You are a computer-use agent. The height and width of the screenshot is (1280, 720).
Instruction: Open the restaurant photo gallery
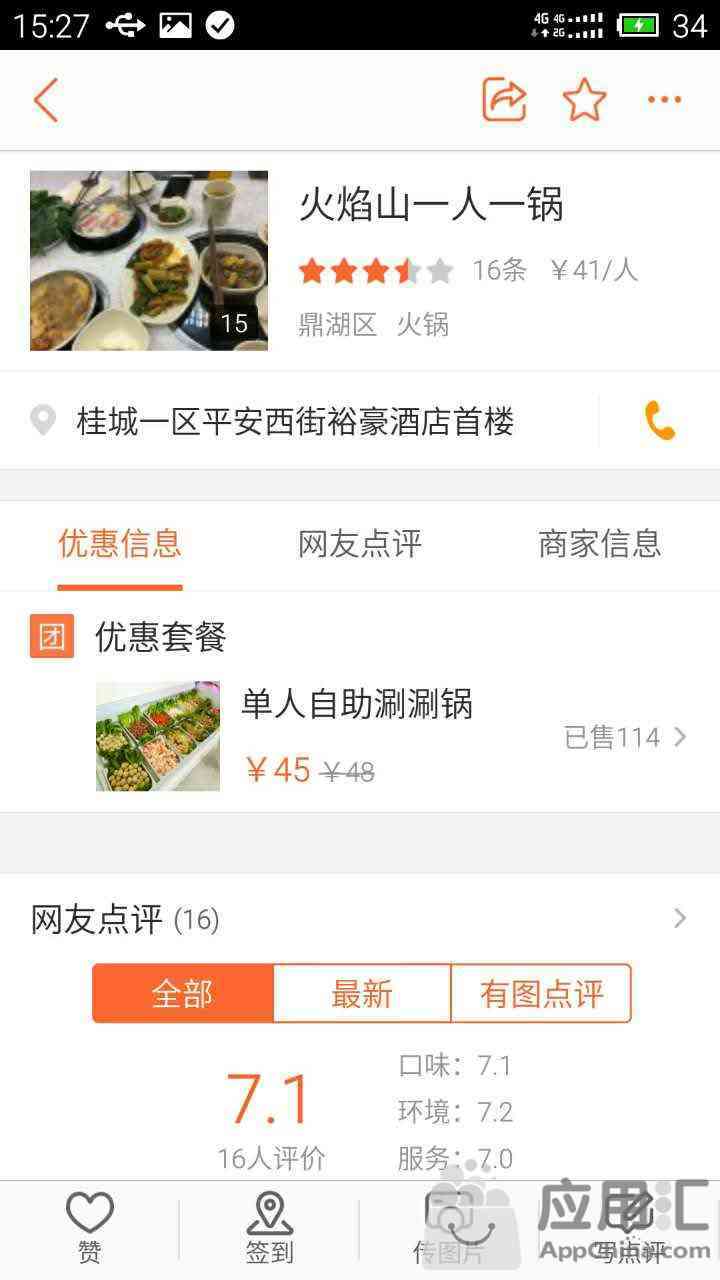tap(149, 260)
